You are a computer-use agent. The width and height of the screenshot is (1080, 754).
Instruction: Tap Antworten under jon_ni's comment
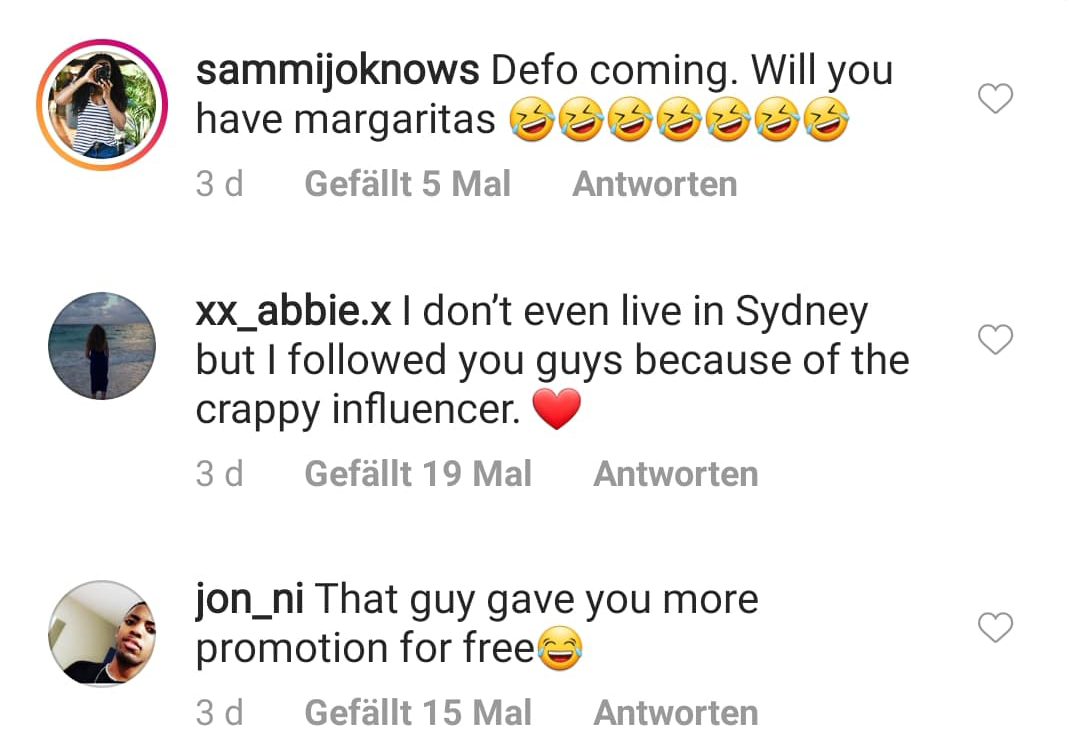tap(675, 713)
